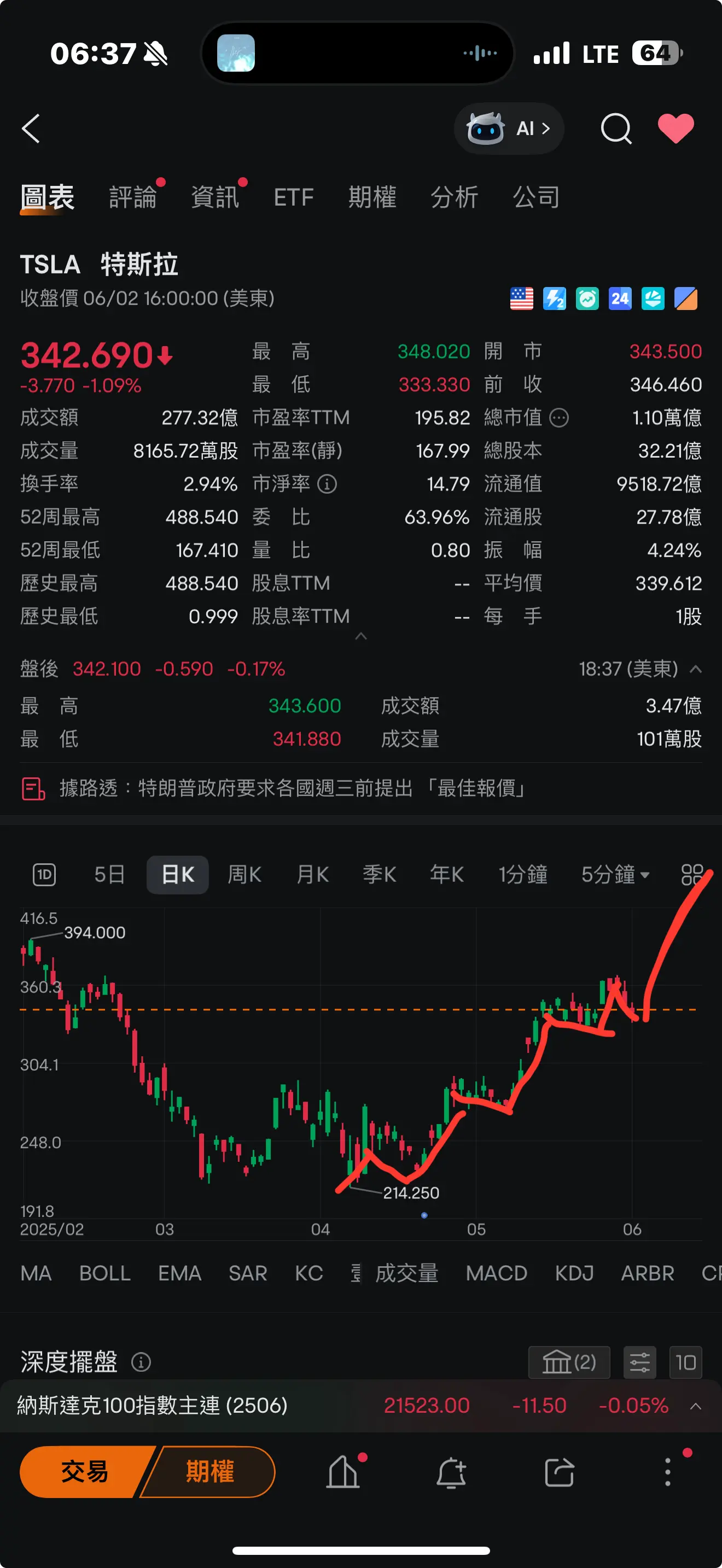The width and height of the screenshot is (722, 1568).
Task: Open the search icon
Action: pos(615,129)
